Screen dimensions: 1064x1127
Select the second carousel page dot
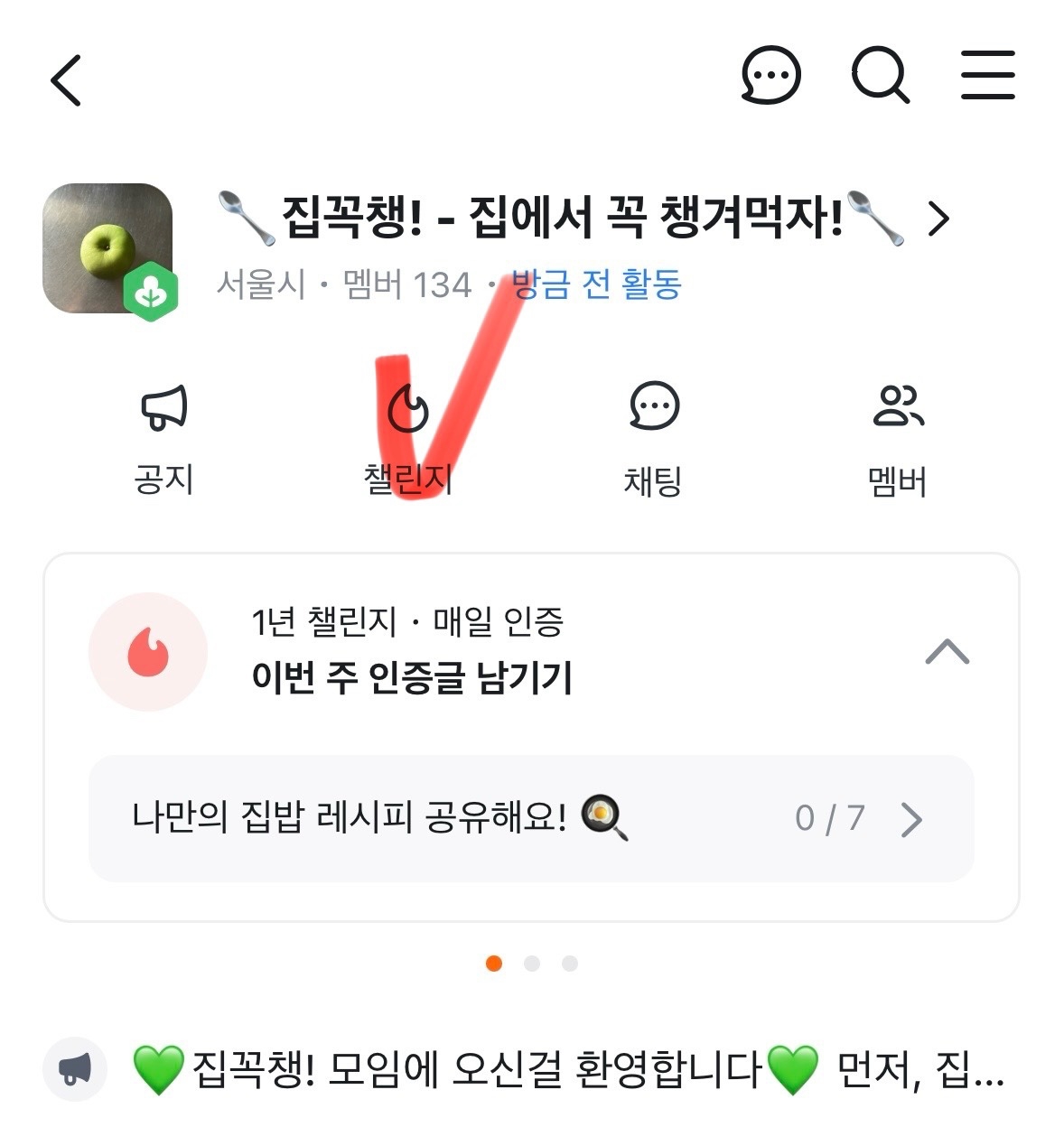click(532, 964)
